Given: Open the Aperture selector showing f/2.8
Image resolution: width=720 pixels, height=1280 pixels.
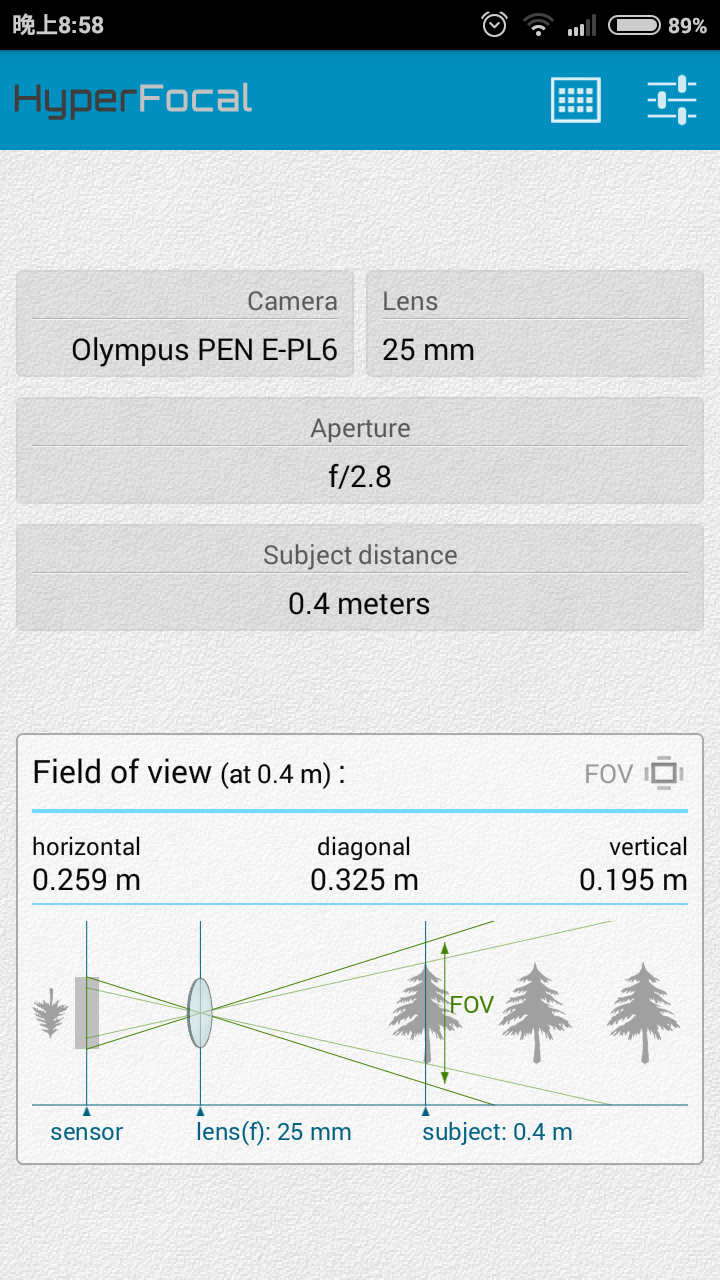Looking at the screenshot, I should 360,452.
